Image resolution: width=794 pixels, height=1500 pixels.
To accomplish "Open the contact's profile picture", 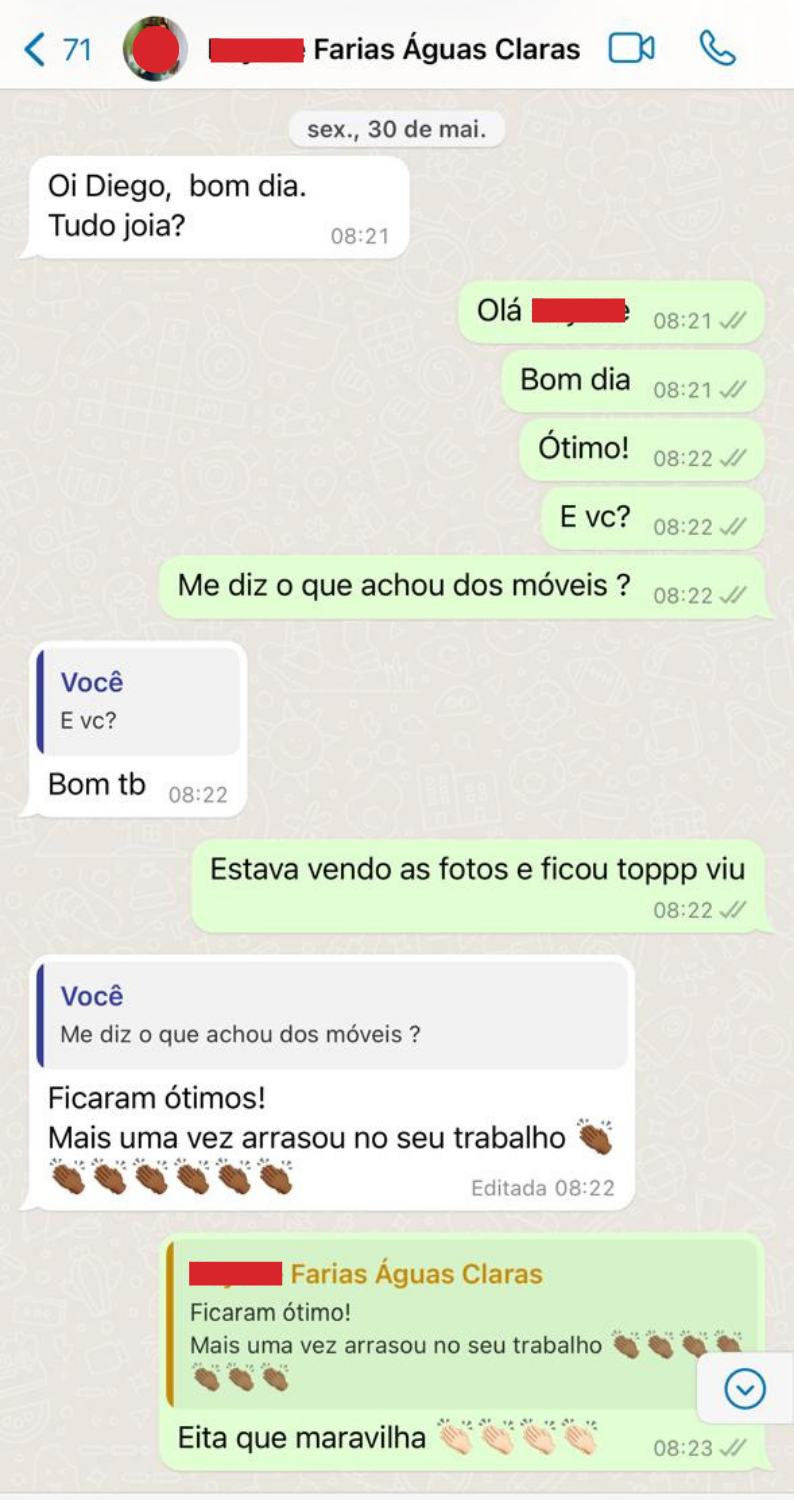I will 155,49.
